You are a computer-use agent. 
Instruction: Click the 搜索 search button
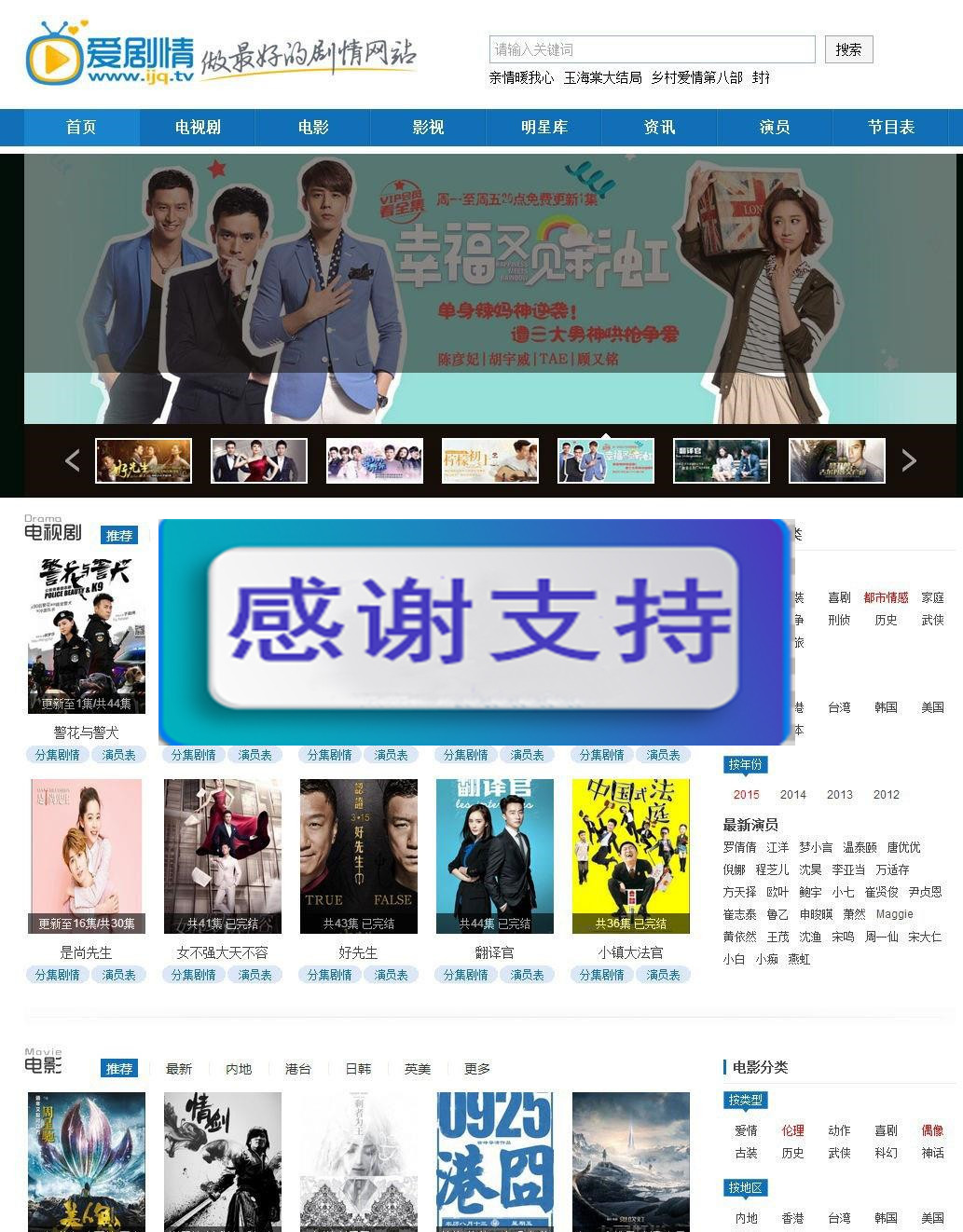pos(848,49)
